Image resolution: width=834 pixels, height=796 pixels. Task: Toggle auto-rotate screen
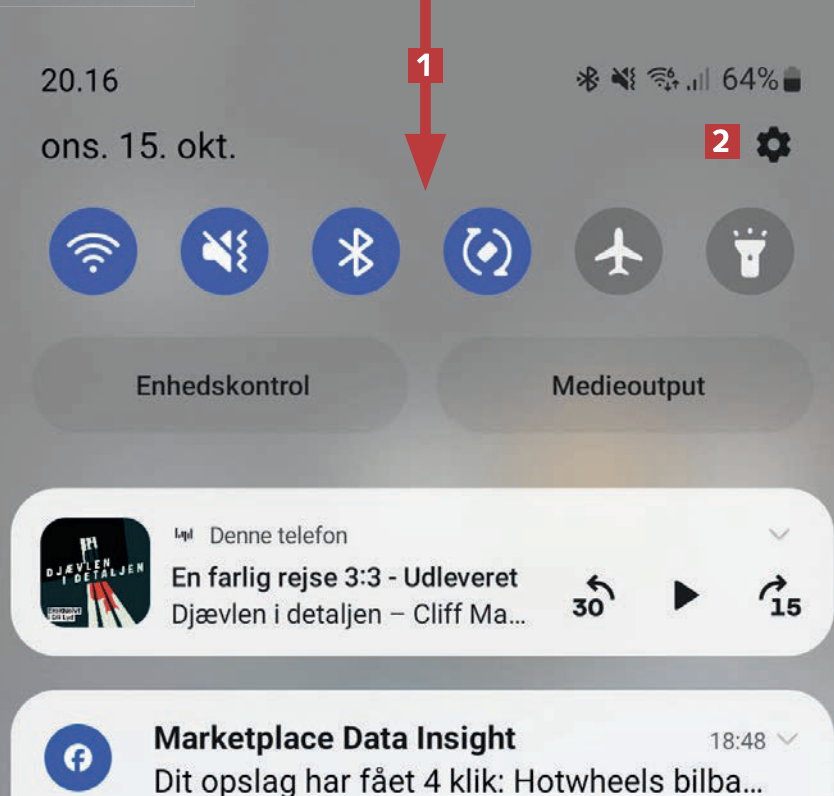[x=487, y=250]
